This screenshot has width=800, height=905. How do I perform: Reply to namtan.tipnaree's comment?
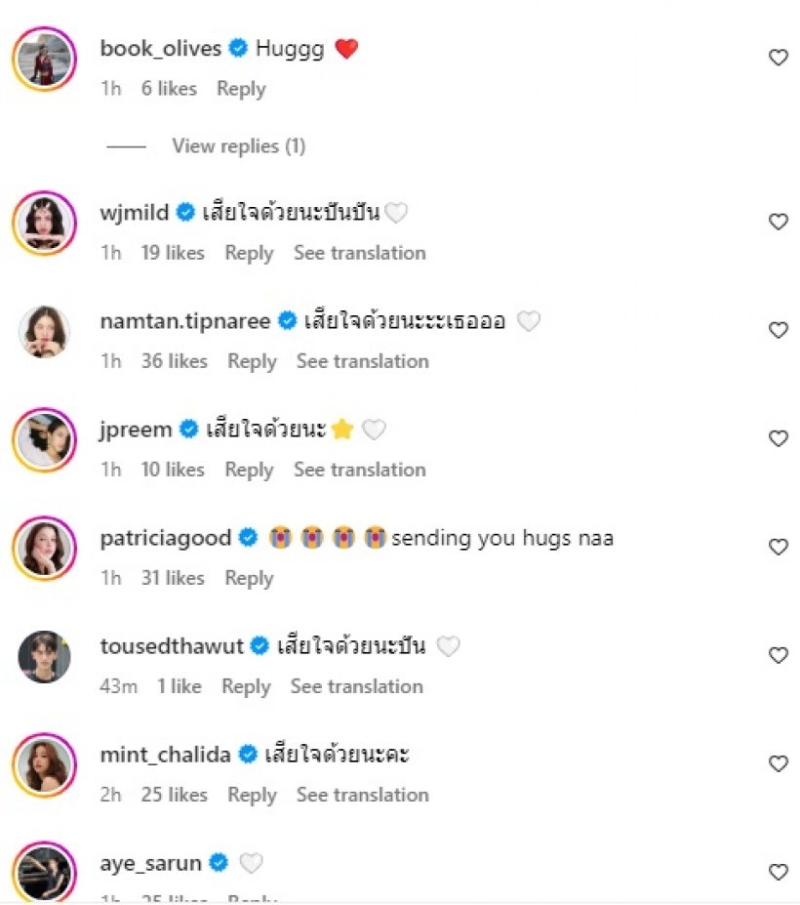click(252, 361)
